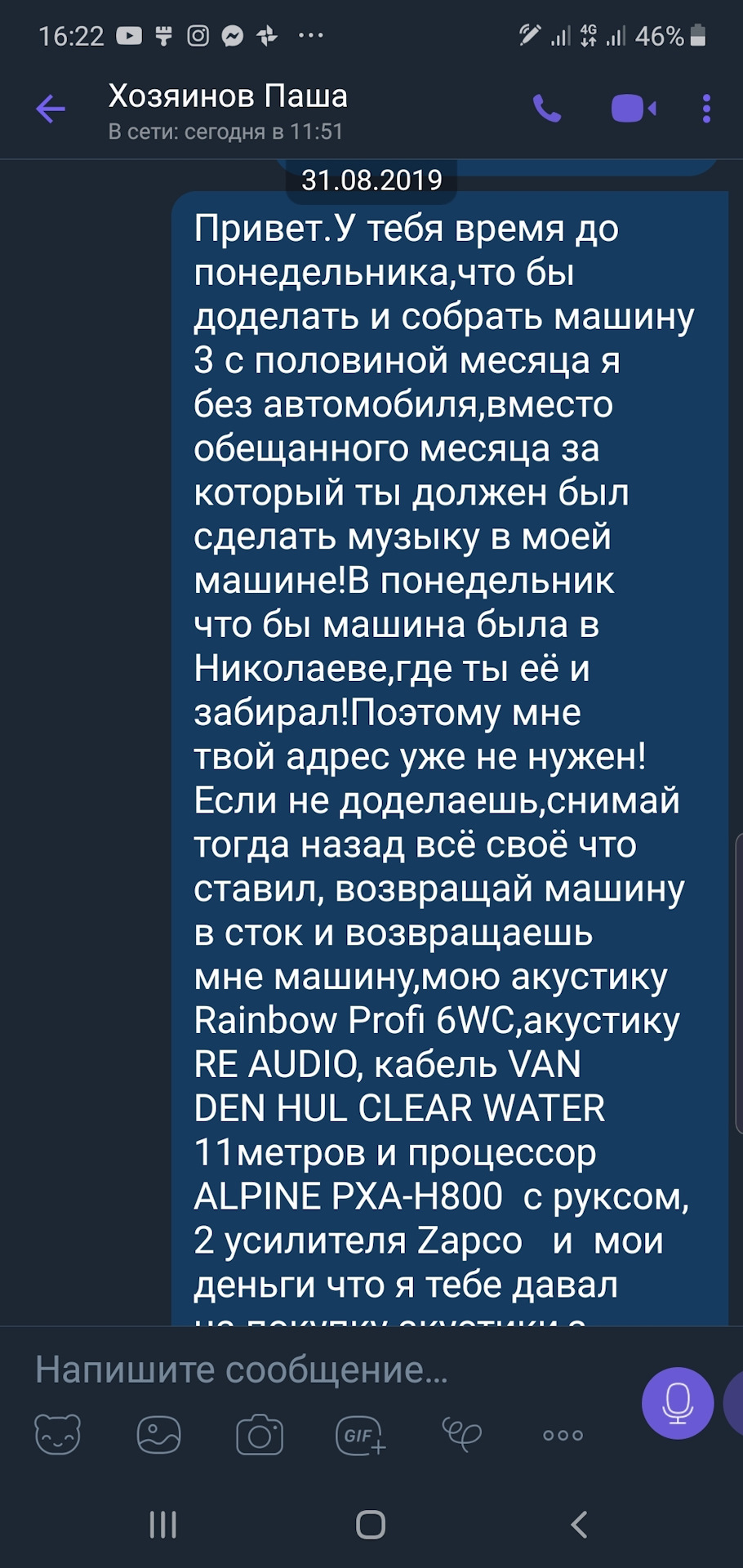Open the camera to take a photo
Viewport: 743px width, 1568px height.
coord(260,1435)
